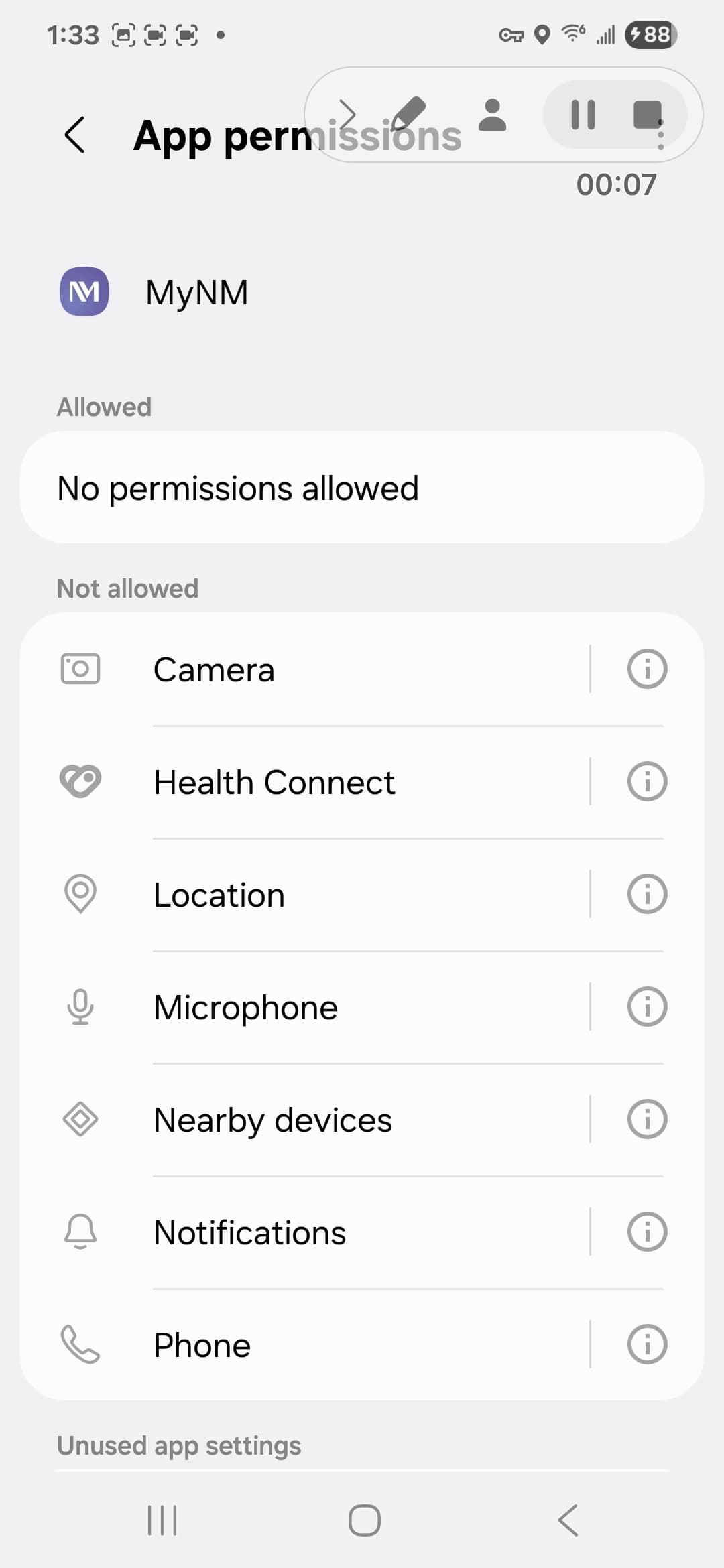Show info for Microphone permission
The image size is (724, 1568).
pyautogui.click(x=647, y=1006)
